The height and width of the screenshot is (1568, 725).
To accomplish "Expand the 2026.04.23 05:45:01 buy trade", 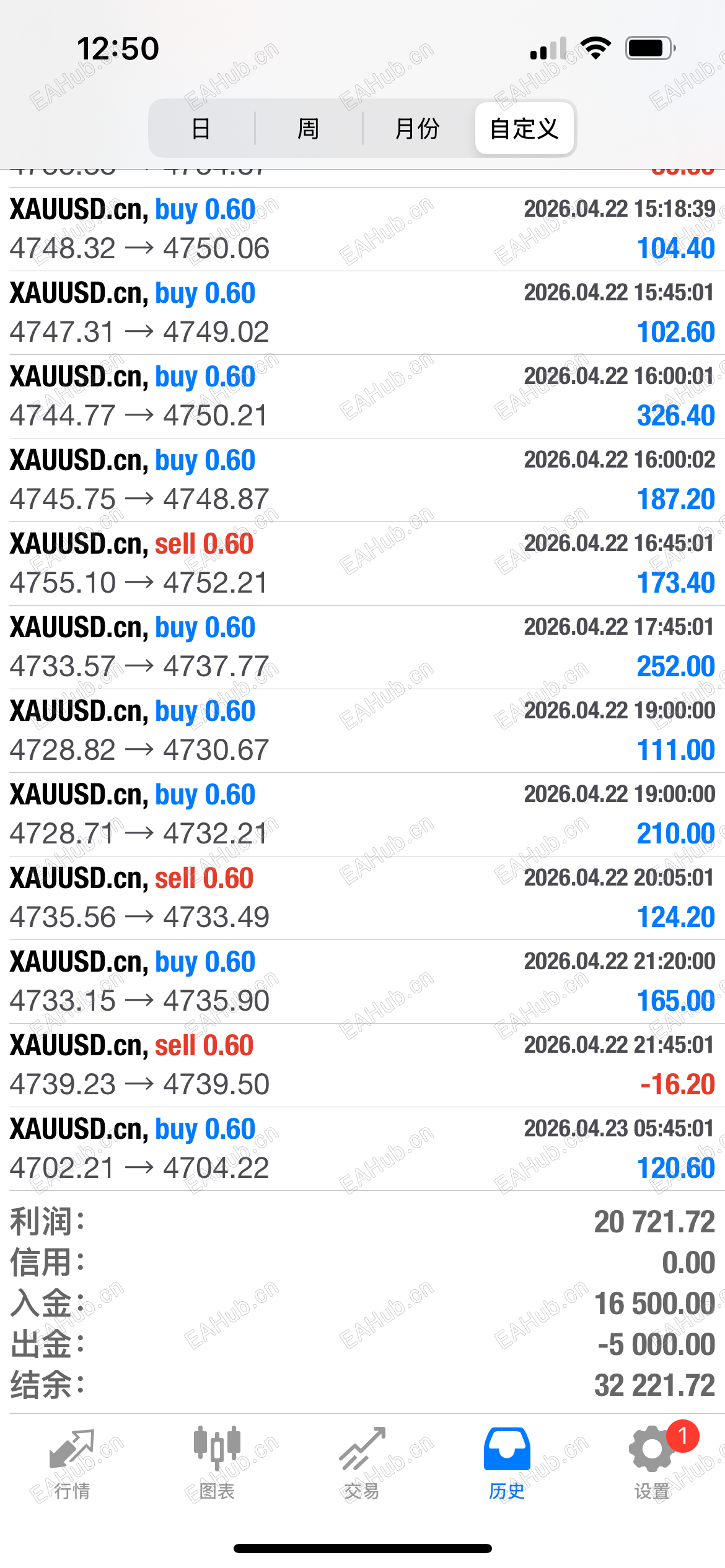I will click(362, 1149).
